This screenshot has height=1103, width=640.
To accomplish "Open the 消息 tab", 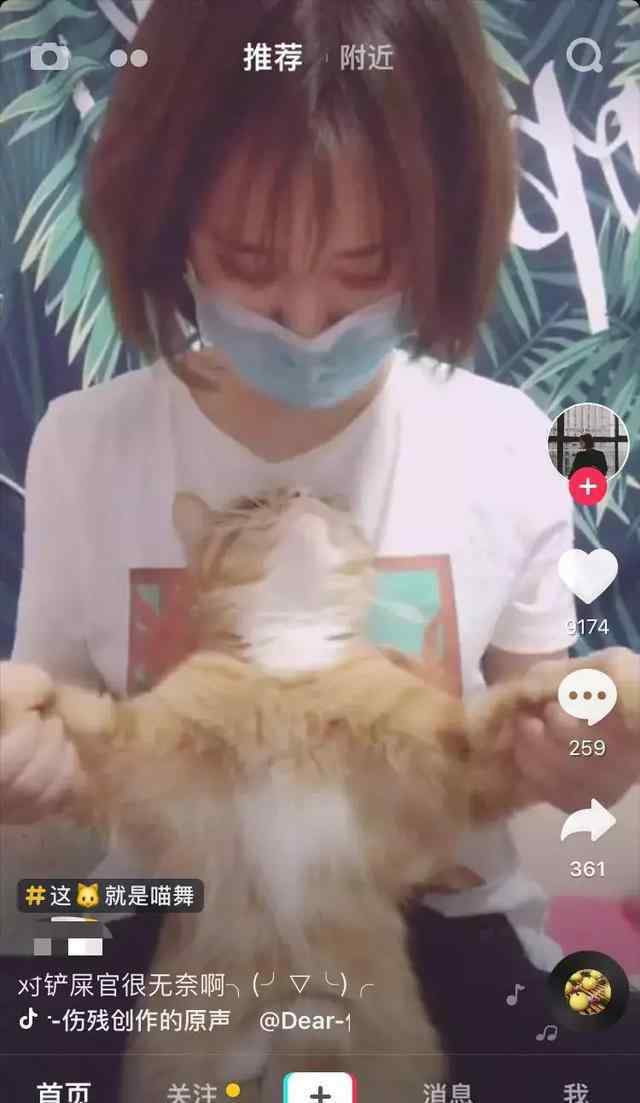I will pyautogui.click(x=448, y=1092).
